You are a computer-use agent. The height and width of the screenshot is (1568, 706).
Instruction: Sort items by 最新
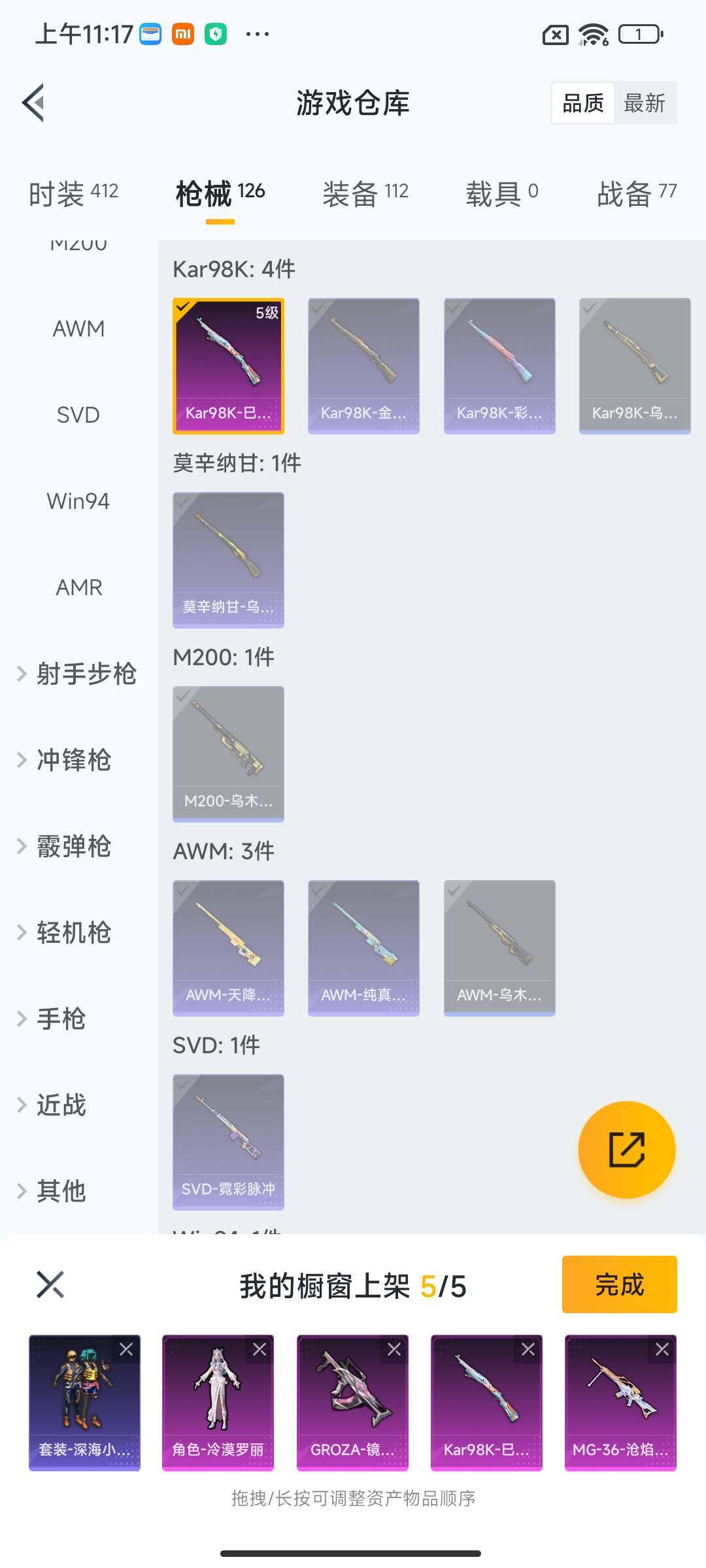[644, 103]
